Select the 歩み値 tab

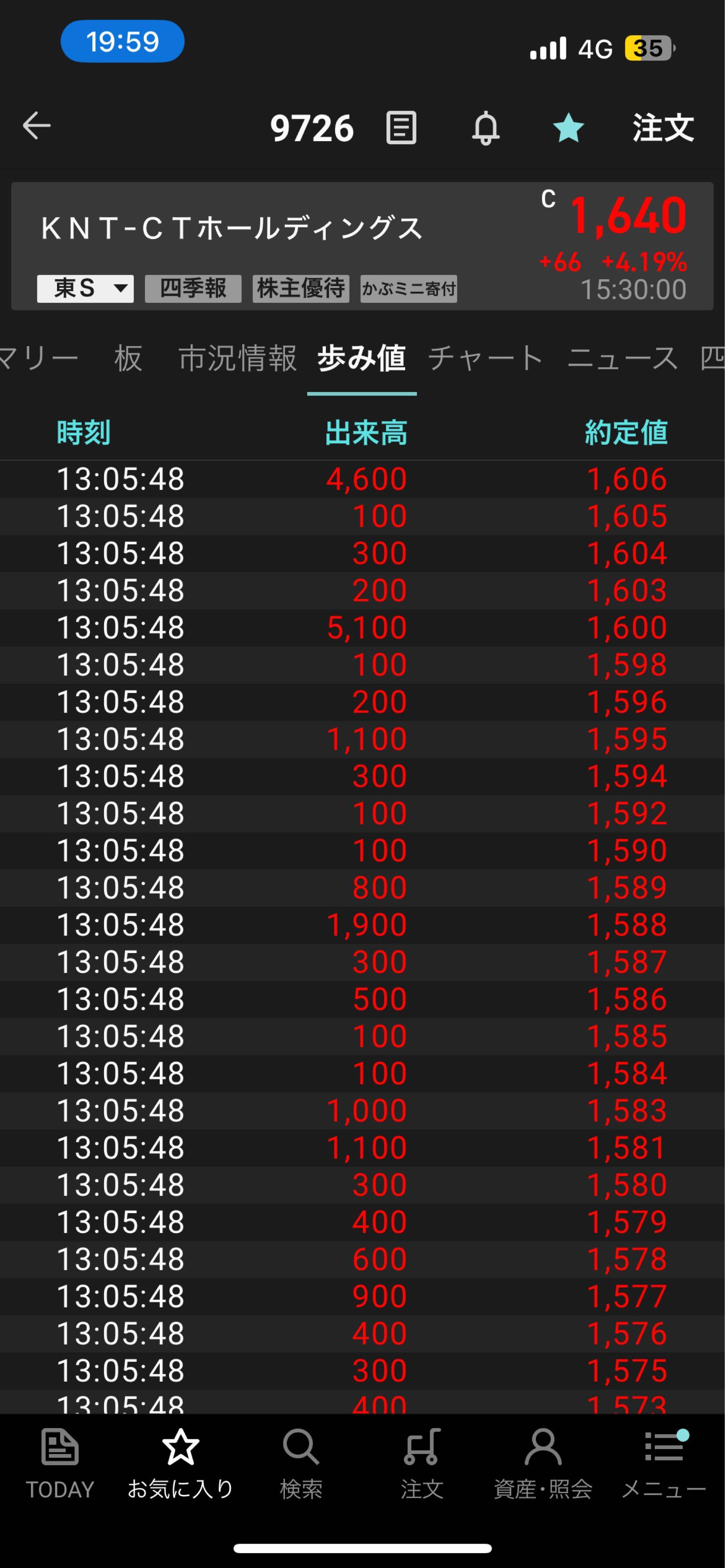point(362,358)
